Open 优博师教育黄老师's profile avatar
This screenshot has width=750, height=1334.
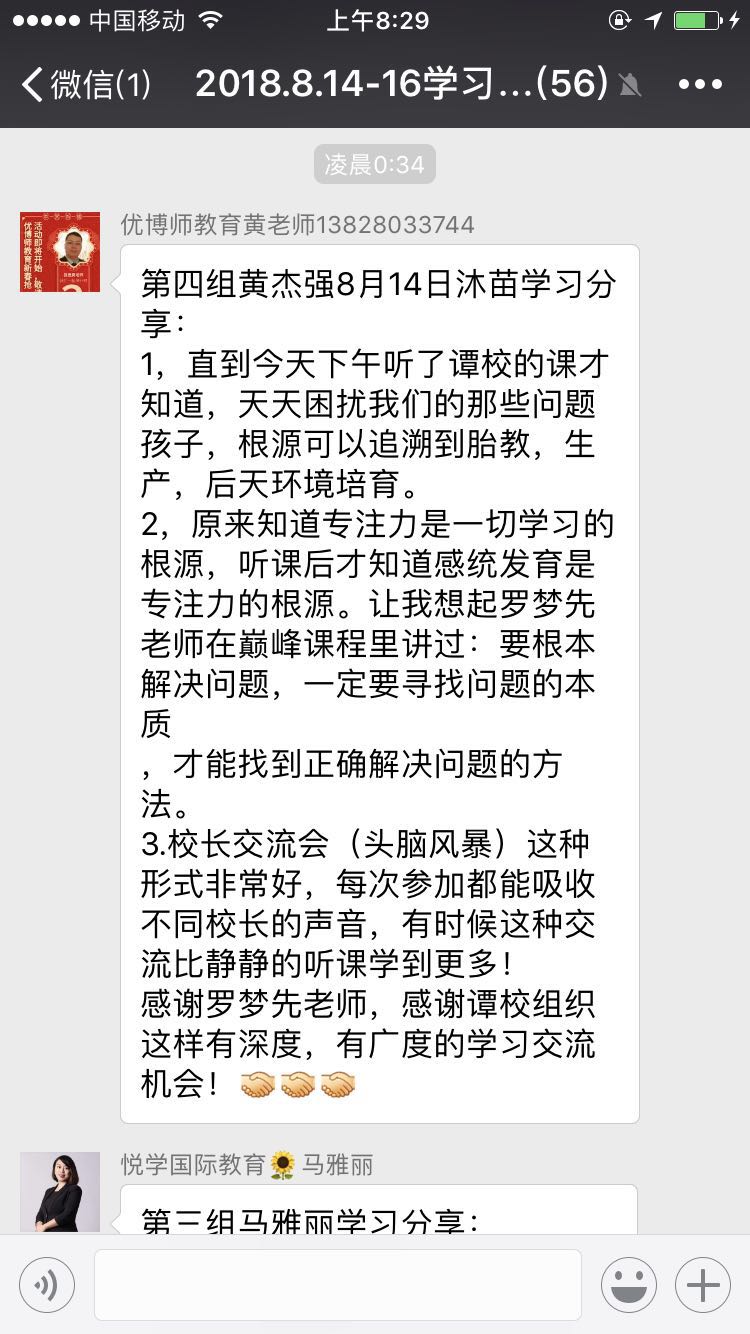60,252
